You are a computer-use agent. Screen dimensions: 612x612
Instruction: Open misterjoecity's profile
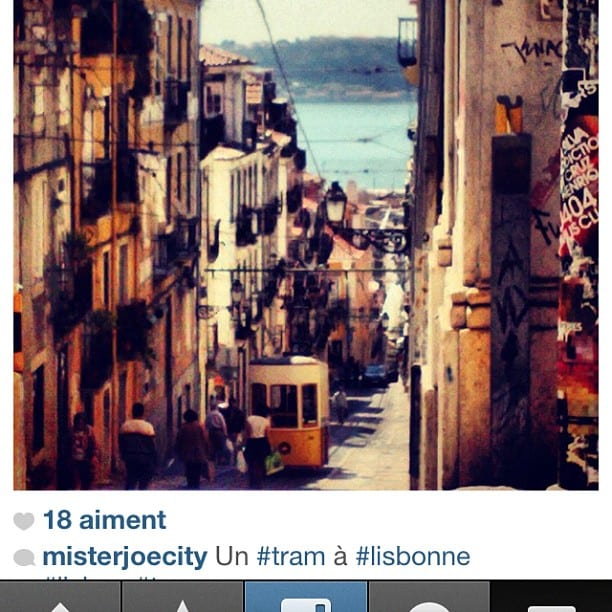click(x=124, y=557)
